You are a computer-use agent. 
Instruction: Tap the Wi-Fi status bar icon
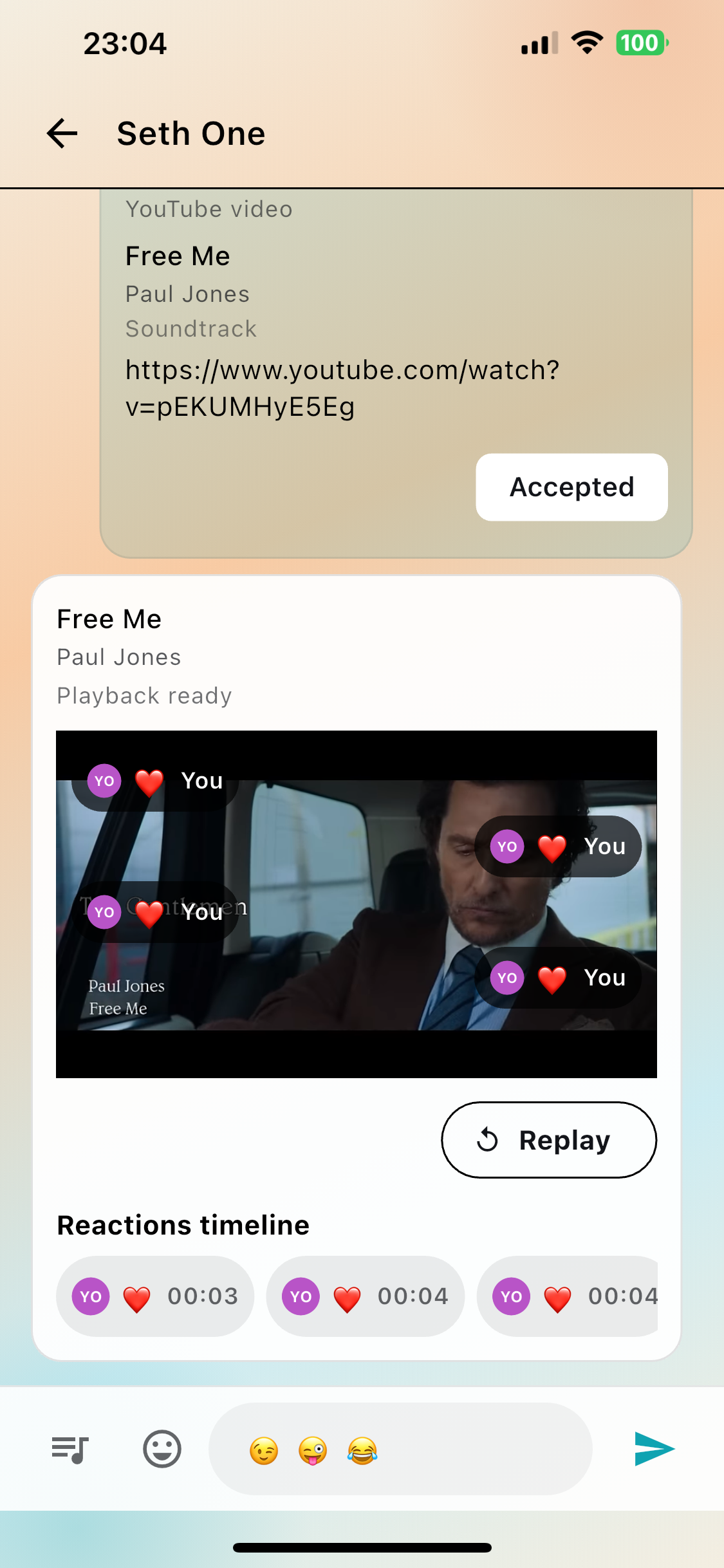point(586,42)
